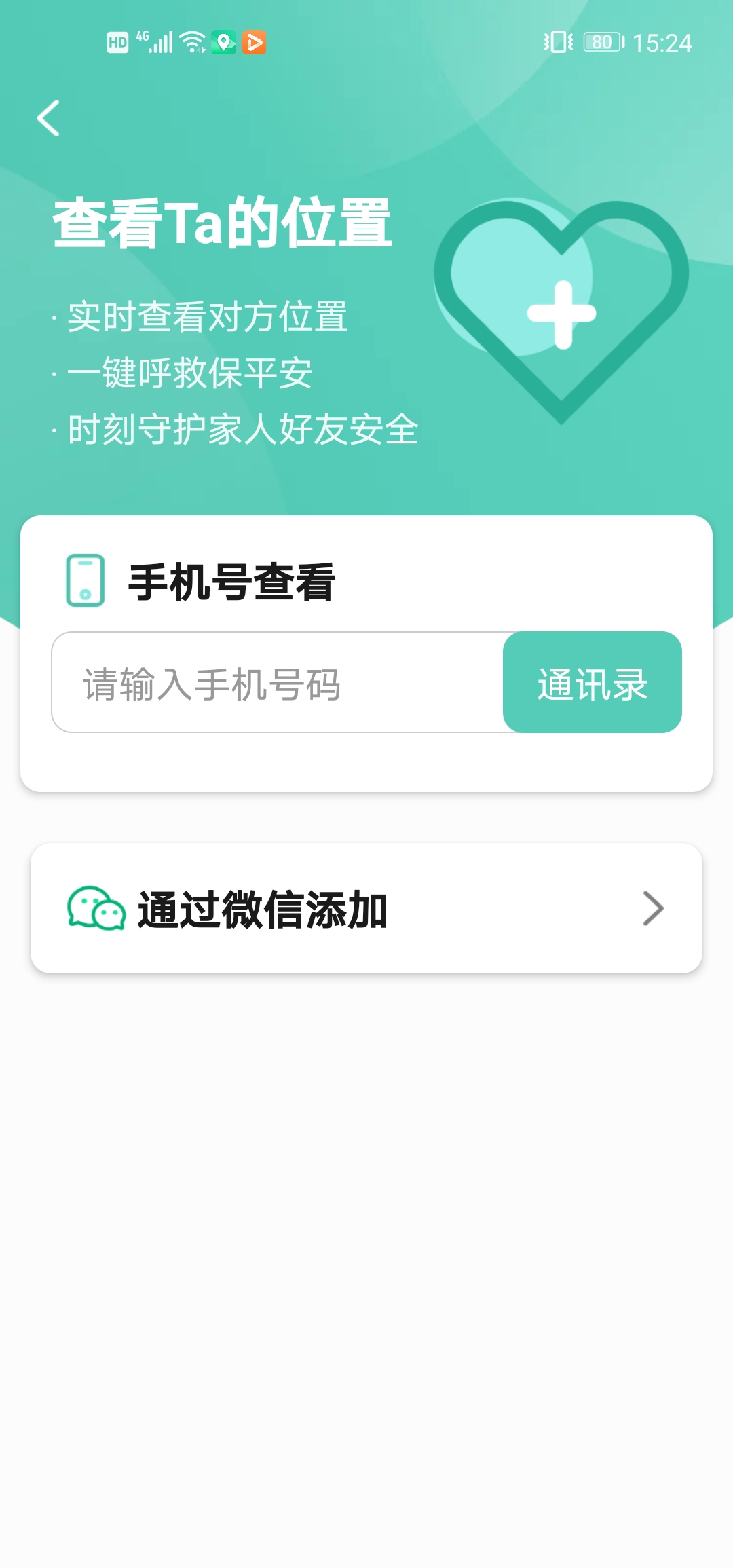
Task: Open contacts with the 通讯录 button
Action: pyautogui.click(x=592, y=683)
